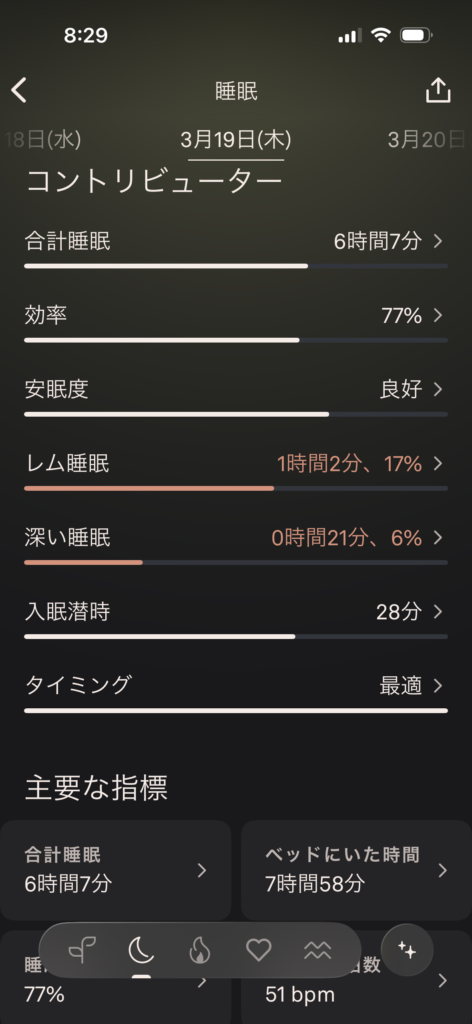Select the date 18日(水)
The image size is (472, 1024).
(42, 140)
